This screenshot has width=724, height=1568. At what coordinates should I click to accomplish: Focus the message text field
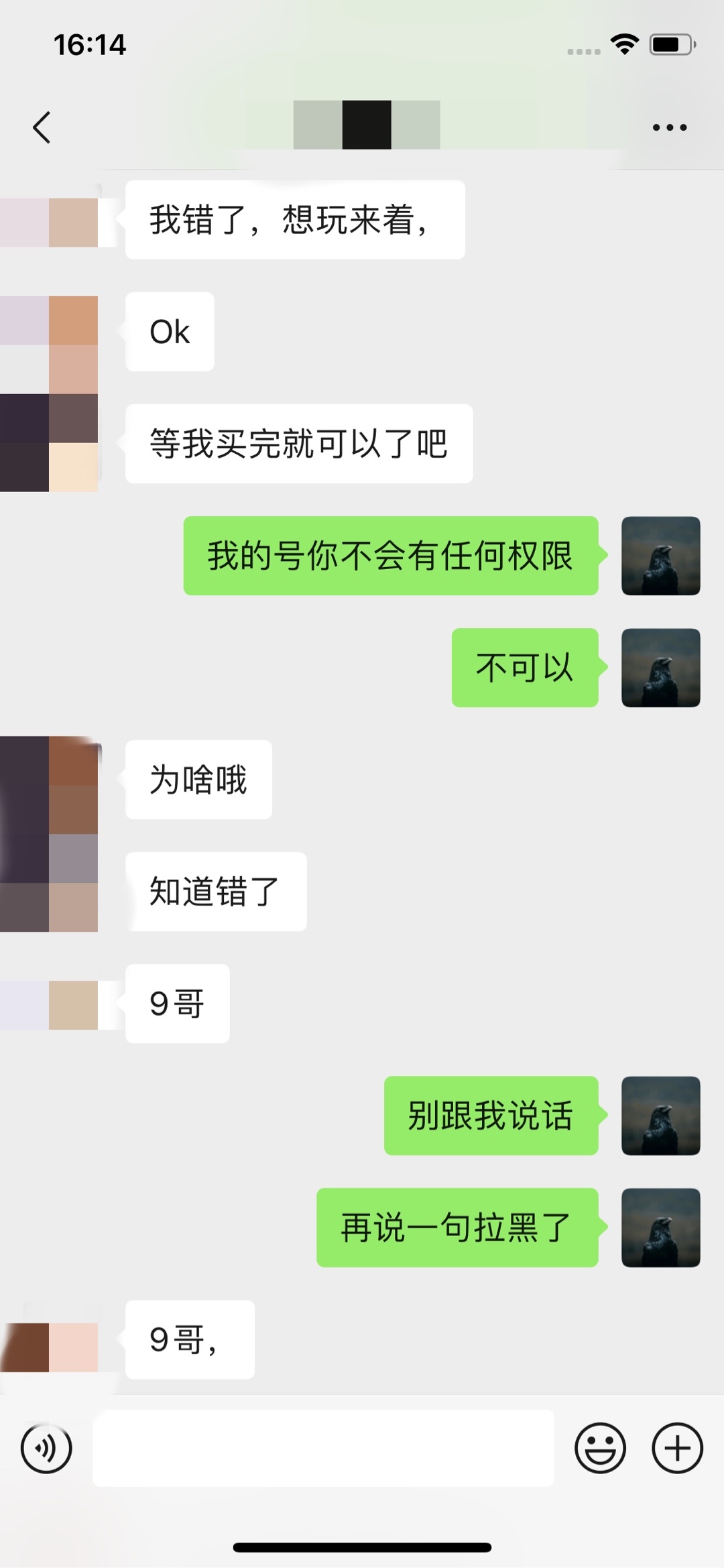click(x=323, y=1448)
